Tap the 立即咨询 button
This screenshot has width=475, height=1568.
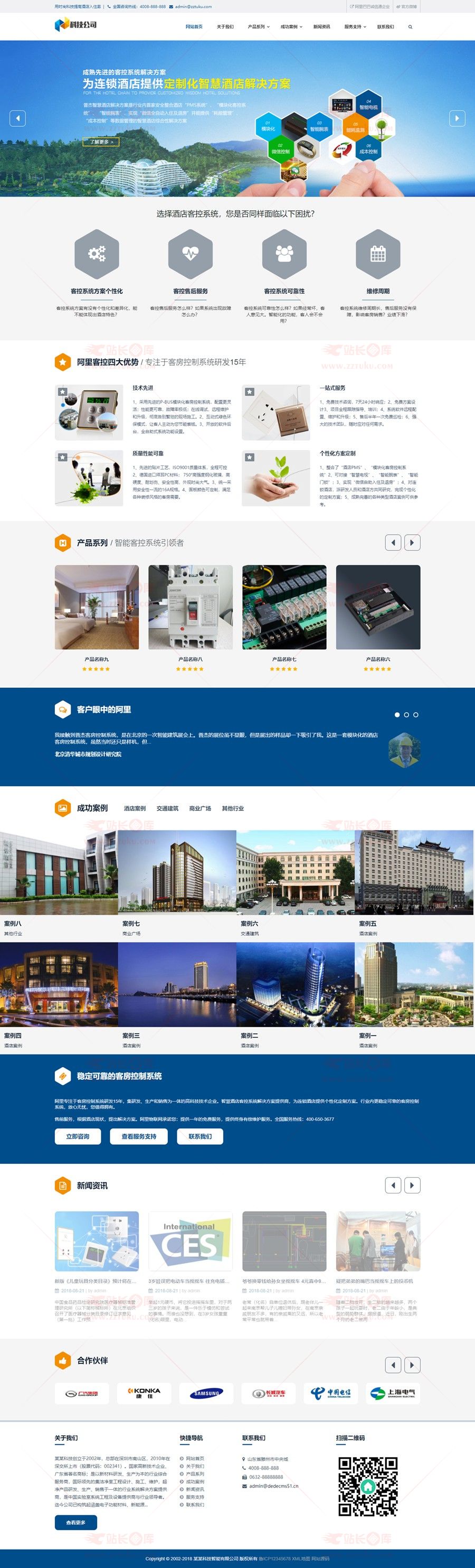click(x=78, y=1136)
